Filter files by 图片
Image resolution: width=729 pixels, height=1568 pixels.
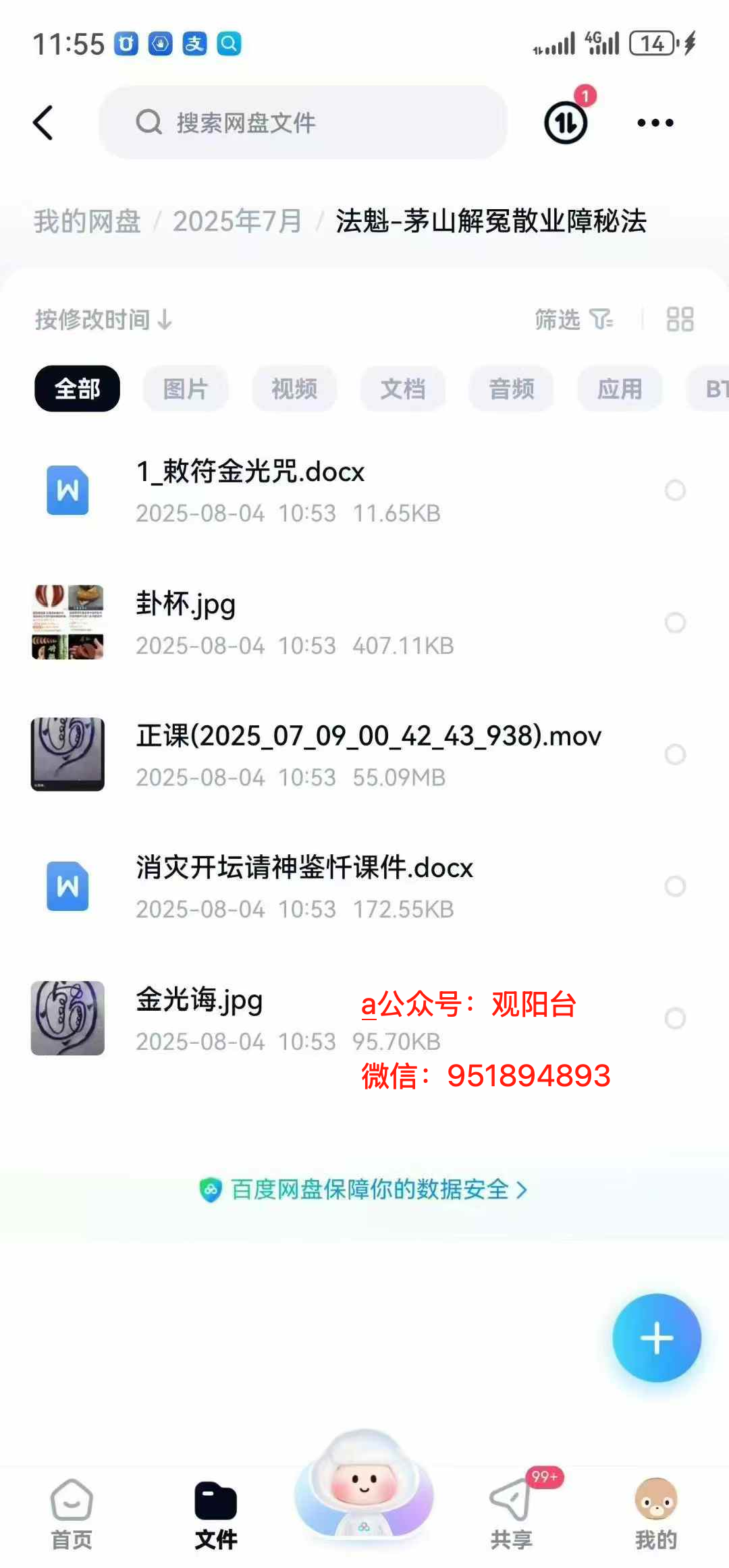coord(186,389)
